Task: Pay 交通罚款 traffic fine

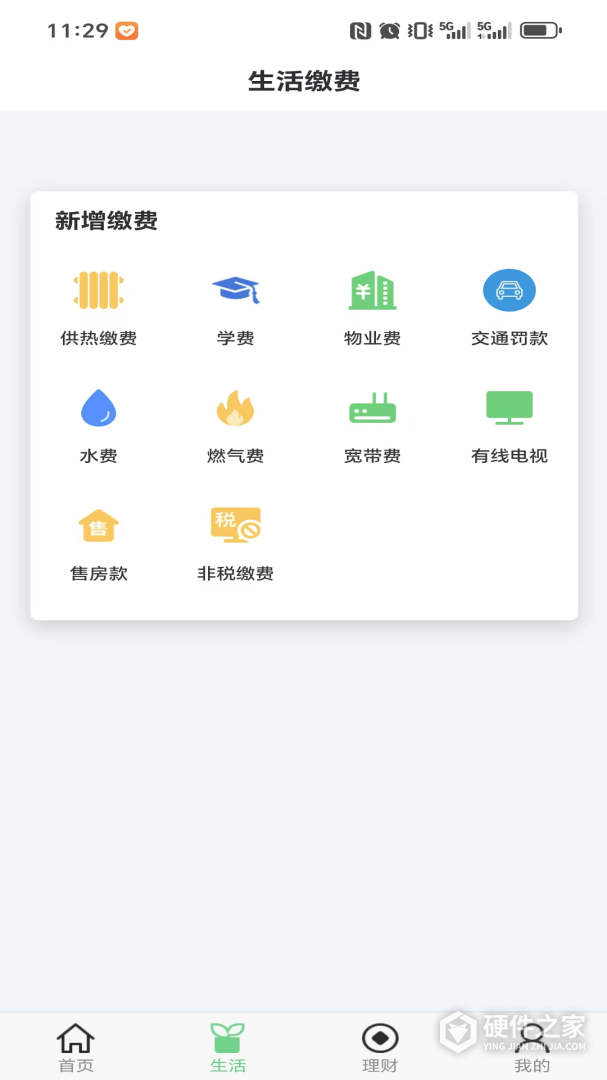Action: pos(509,307)
